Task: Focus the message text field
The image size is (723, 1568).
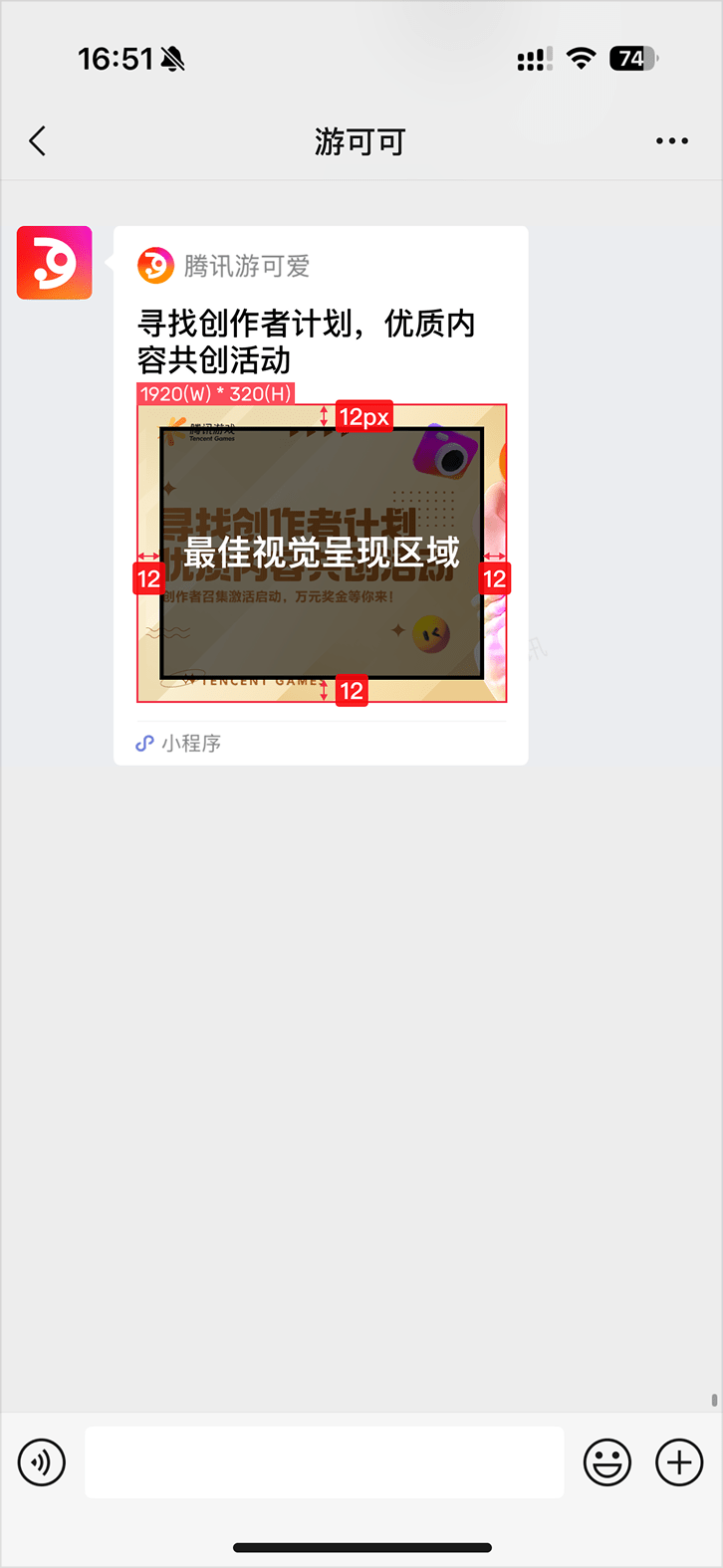Action: point(324,1462)
